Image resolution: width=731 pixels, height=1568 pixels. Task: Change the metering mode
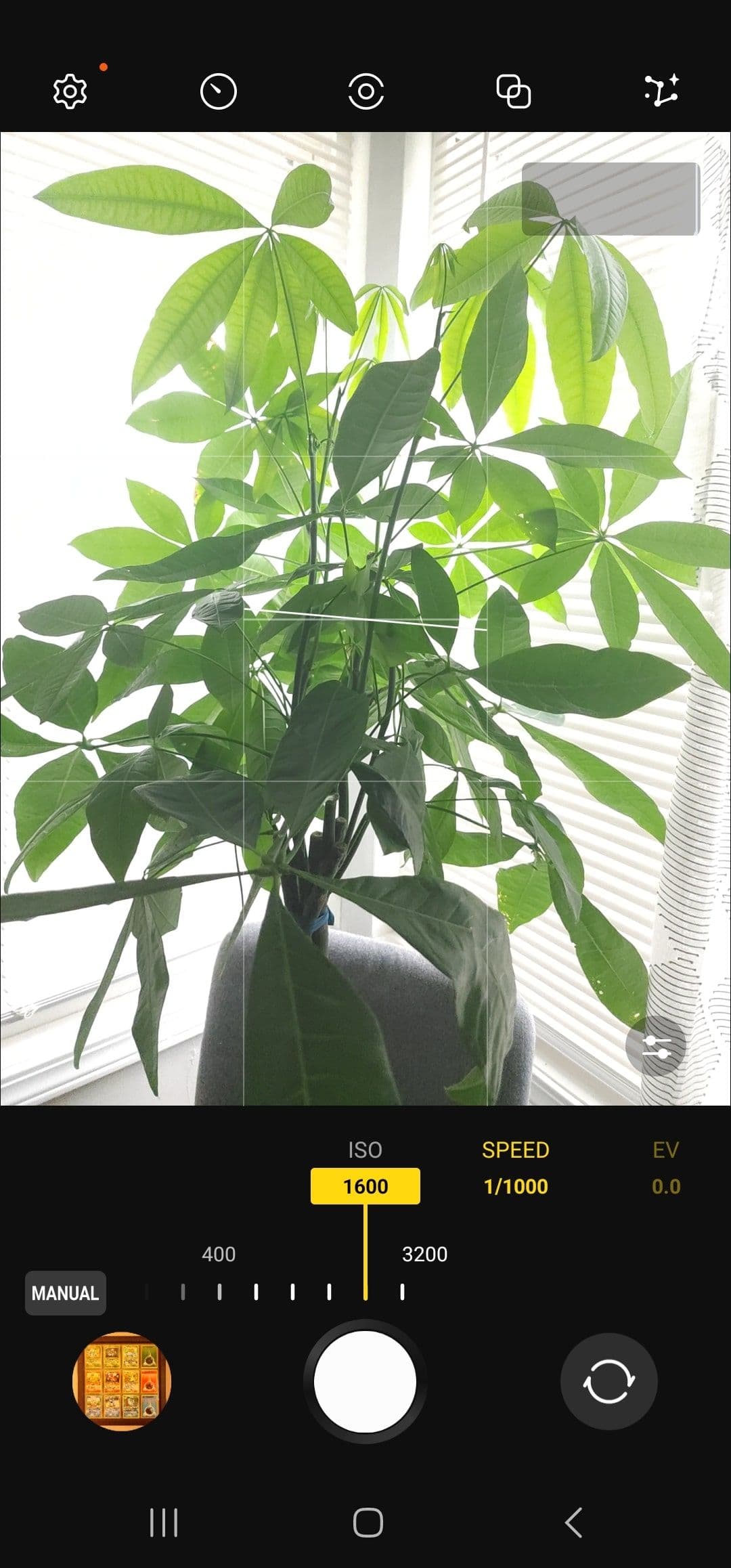tap(365, 91)
